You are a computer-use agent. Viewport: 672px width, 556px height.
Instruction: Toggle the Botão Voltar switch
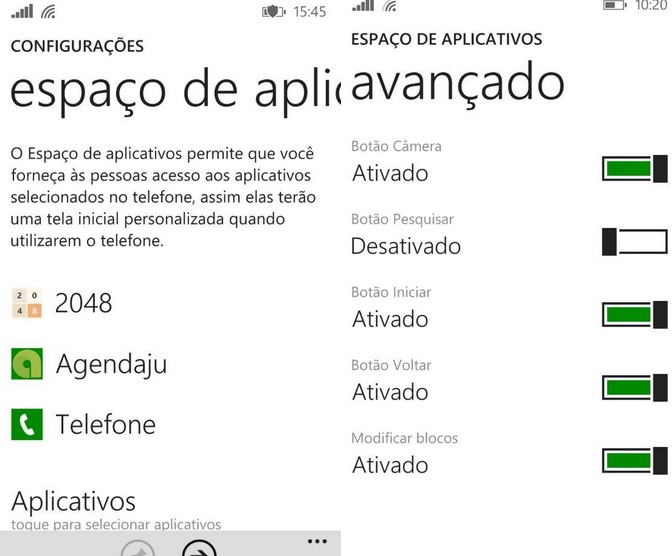click(634, 387)
